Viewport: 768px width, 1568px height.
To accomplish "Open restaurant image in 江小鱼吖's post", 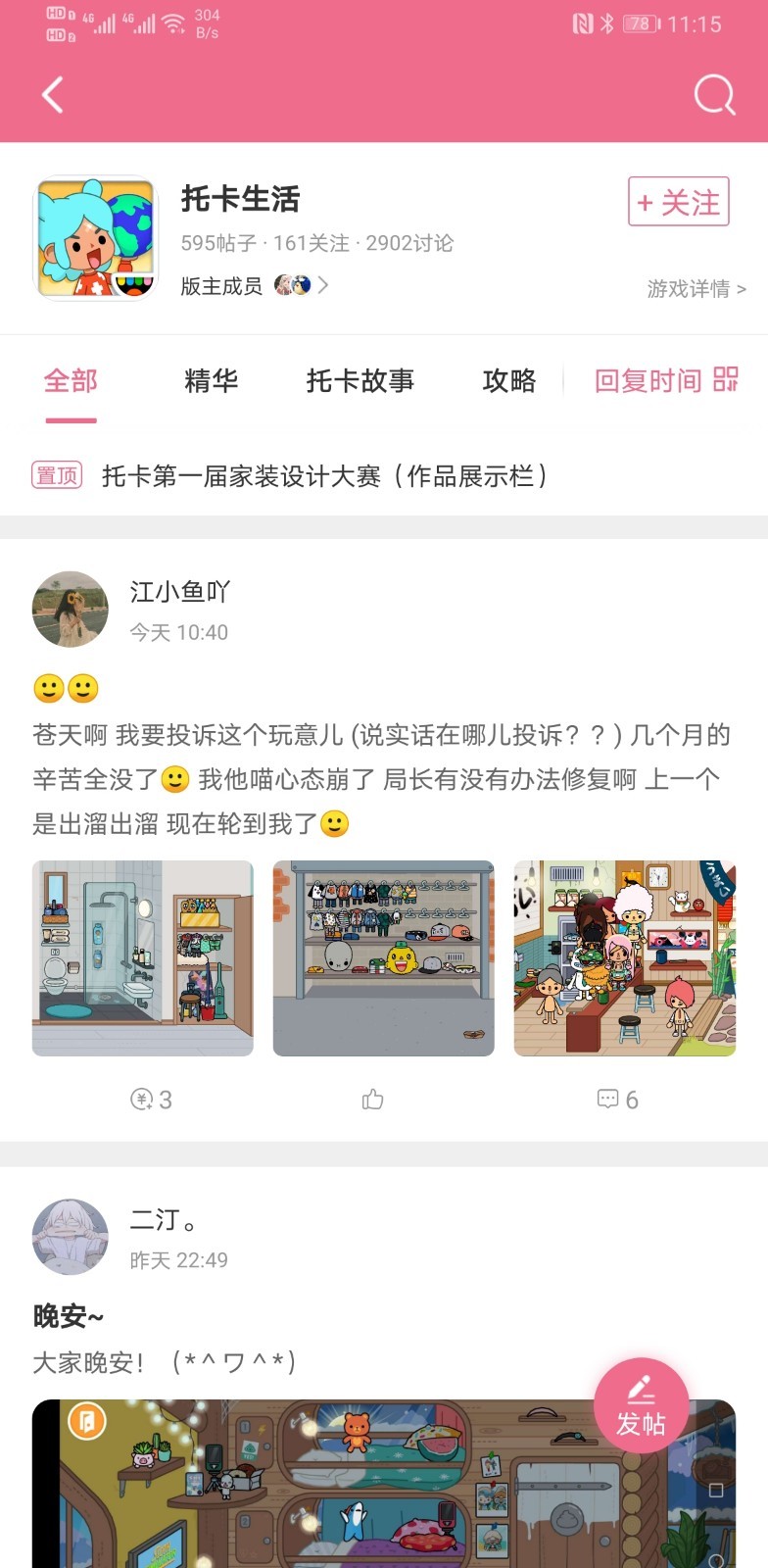I will 624,957.
